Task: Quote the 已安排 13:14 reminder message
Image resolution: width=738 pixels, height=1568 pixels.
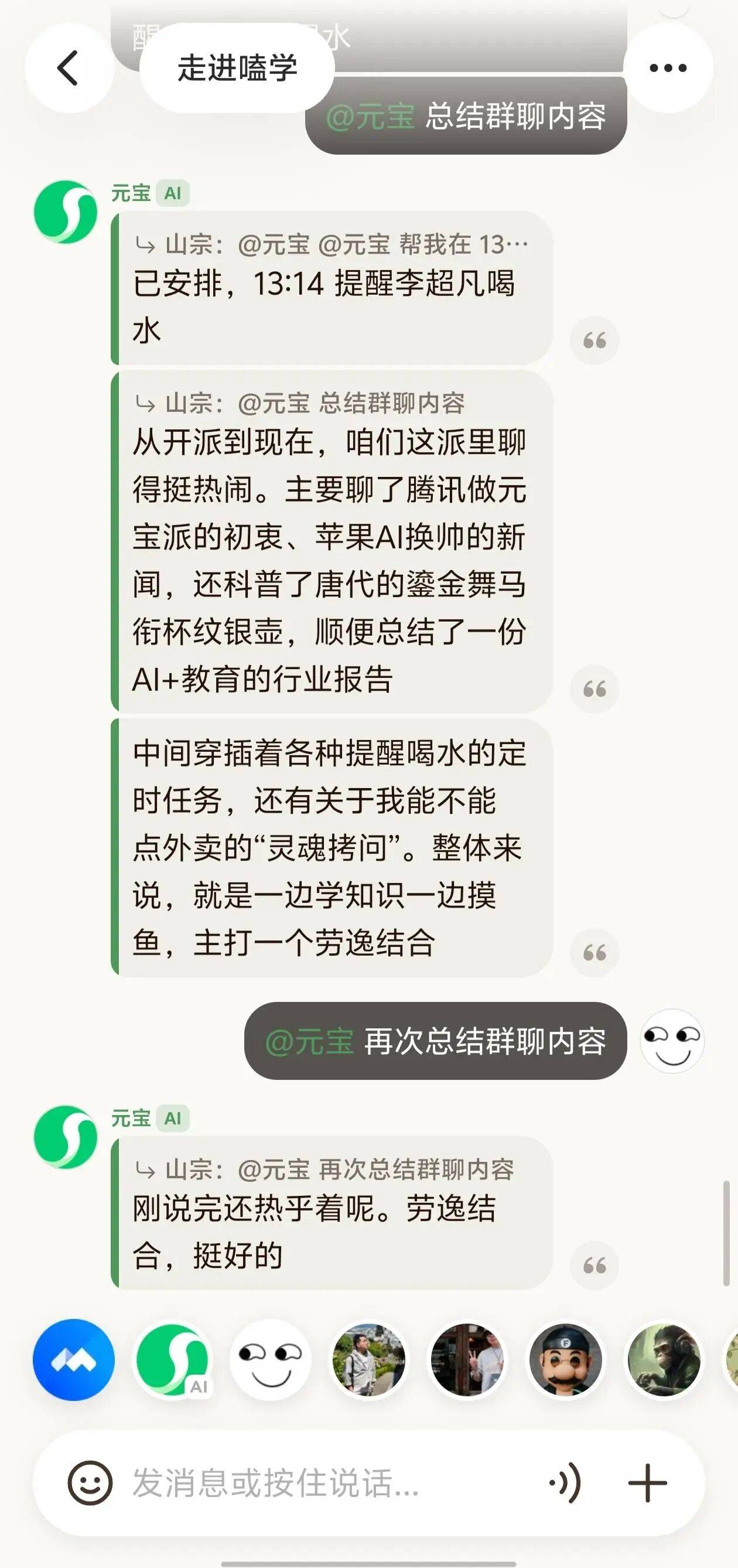Action: point(594,340)
